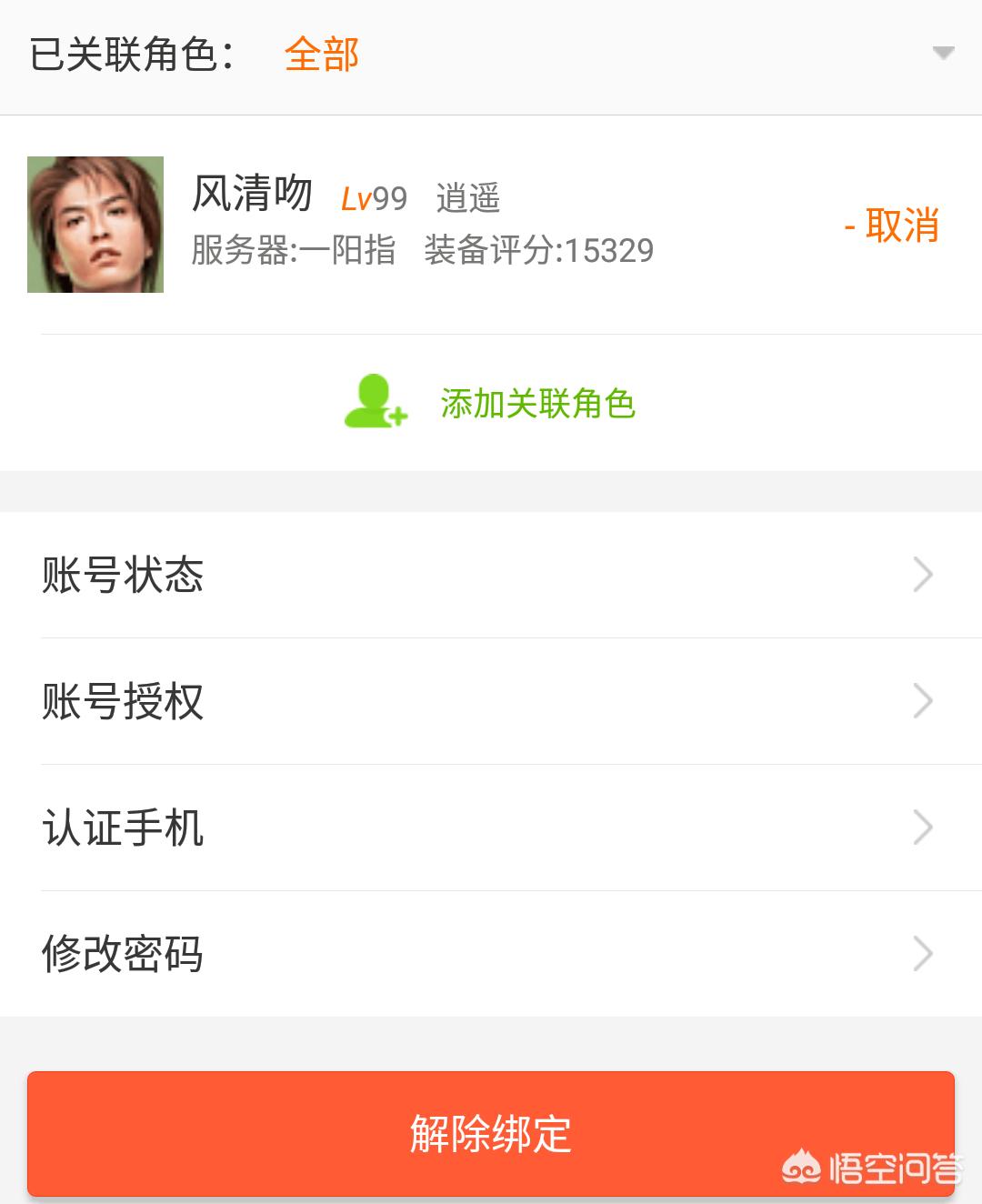
Task: Add a linked role via 添加关联角色
Action: coord(491,403)
